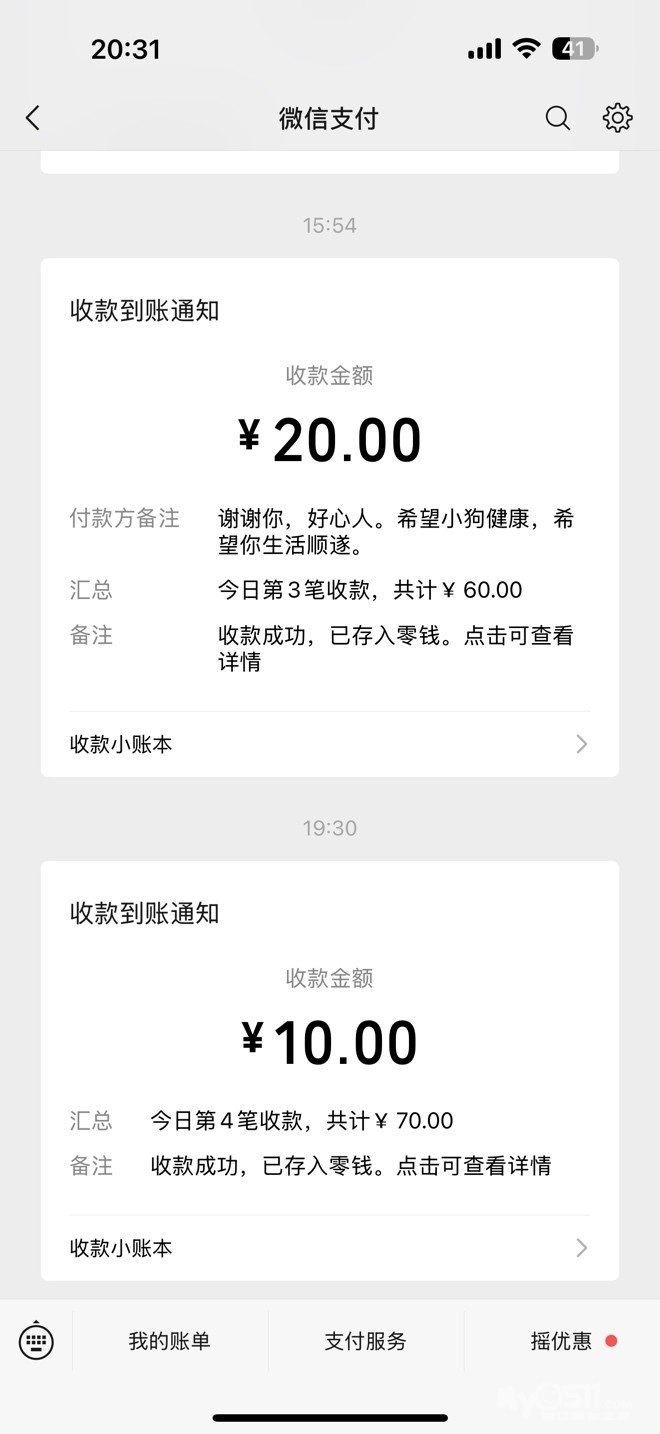Open 收款小账本 under the ¥20.00 payment
Viewport: 660px width, 1434px height.
click(x=329, y=744)
